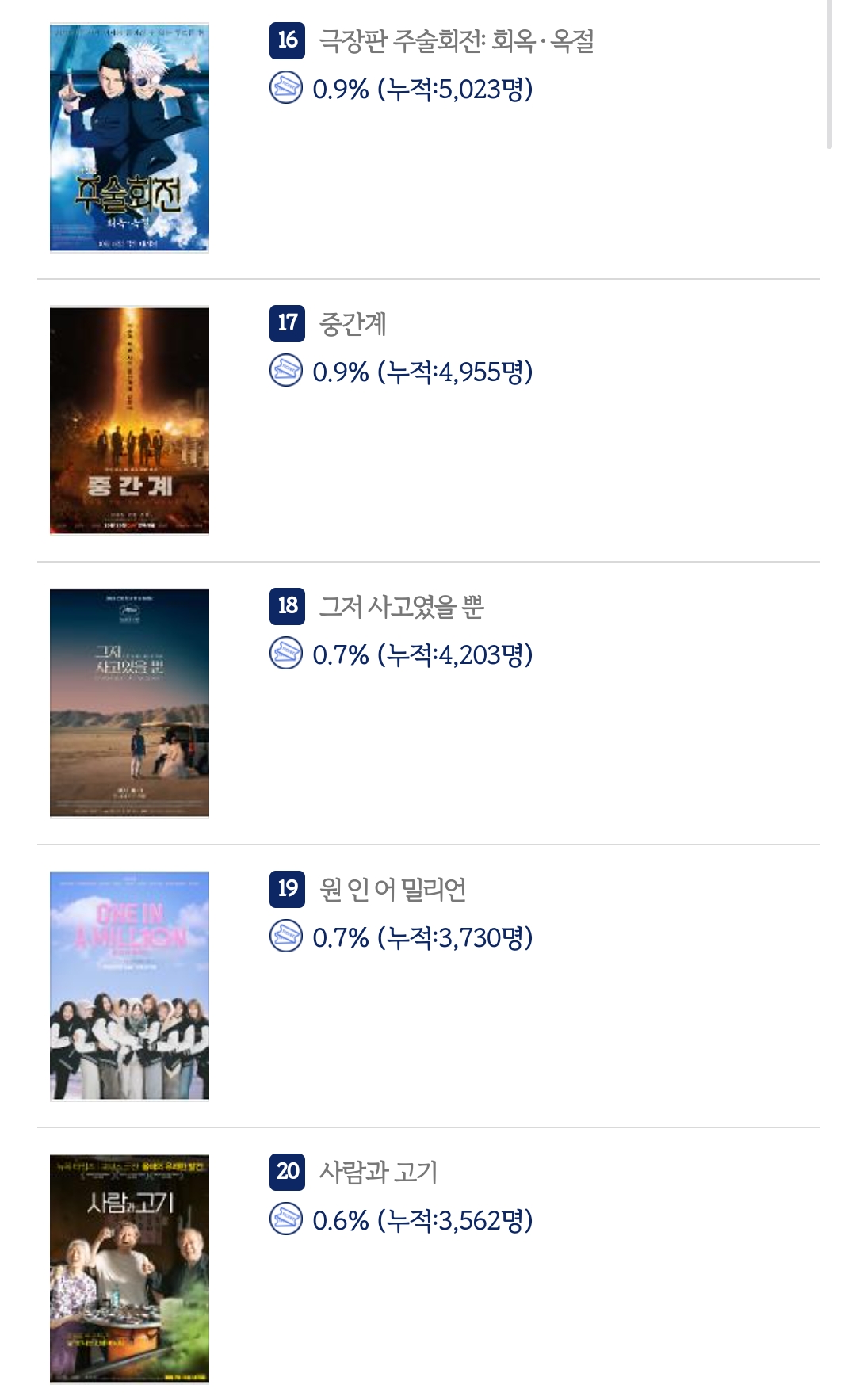Select the title 극장판 주술회전: 회옥·옥절
Image resolution: width=856 pixels, height=1400 pixels.
point(456,40)
